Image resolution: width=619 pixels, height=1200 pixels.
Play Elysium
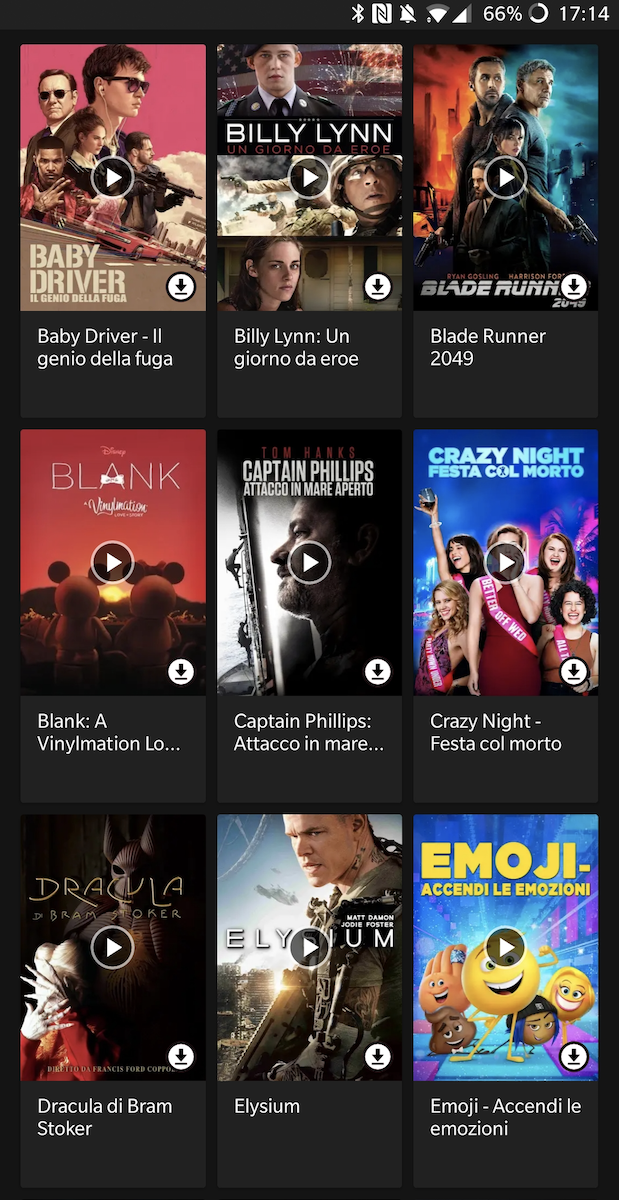pos(310,947)
